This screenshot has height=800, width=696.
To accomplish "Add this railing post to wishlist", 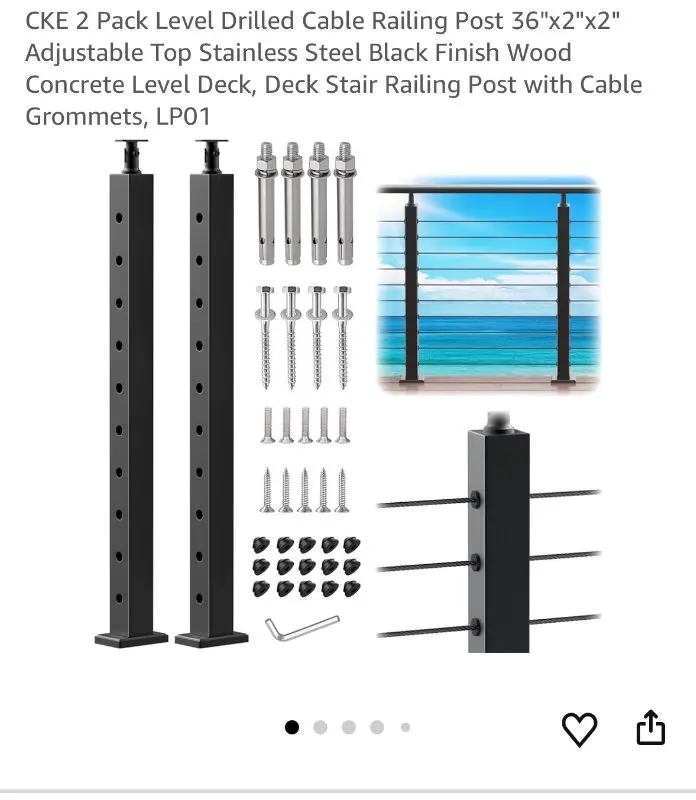I will click(579, 729).
